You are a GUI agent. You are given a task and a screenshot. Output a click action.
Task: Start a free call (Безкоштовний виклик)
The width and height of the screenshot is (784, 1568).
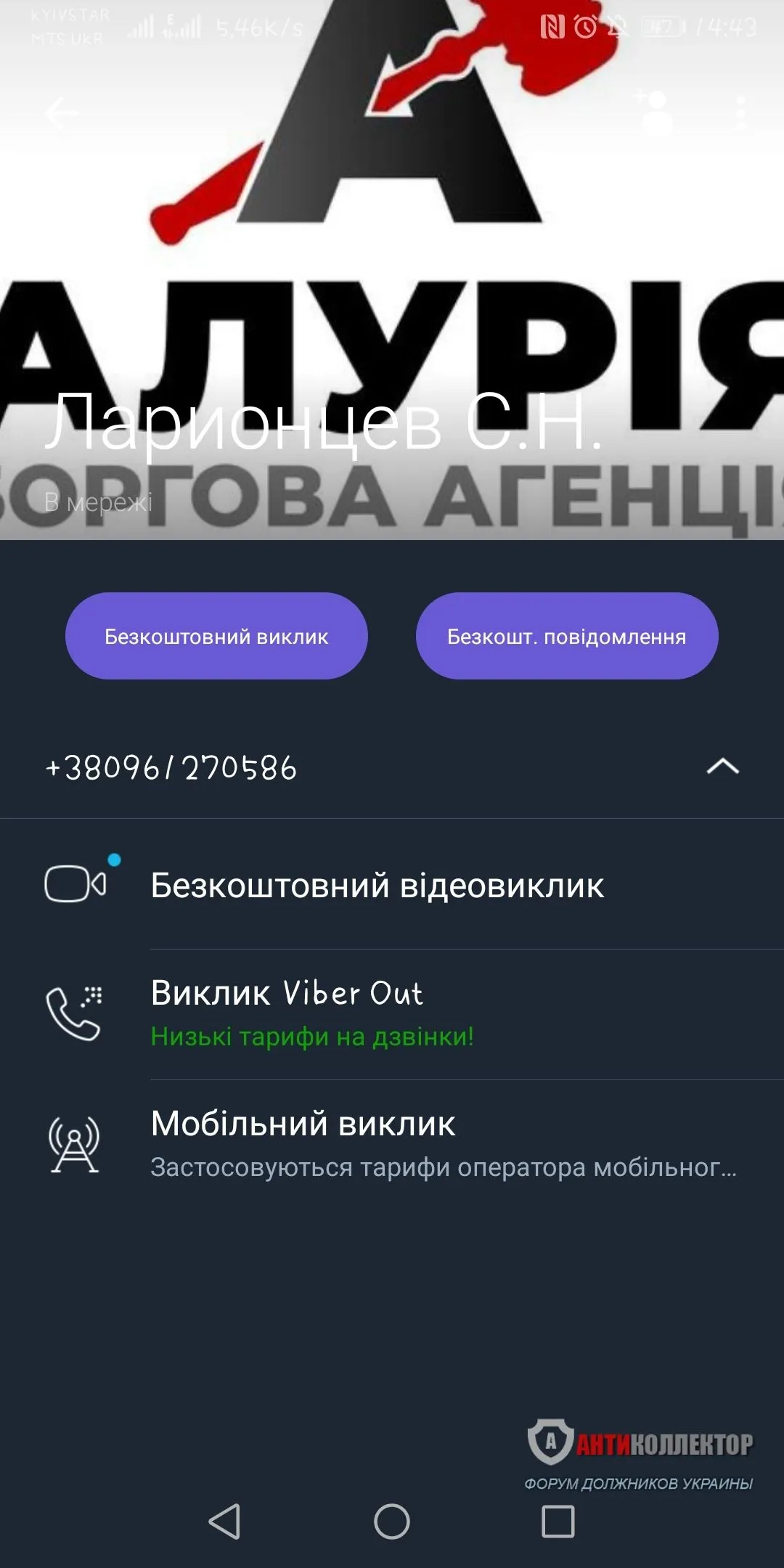216,636
